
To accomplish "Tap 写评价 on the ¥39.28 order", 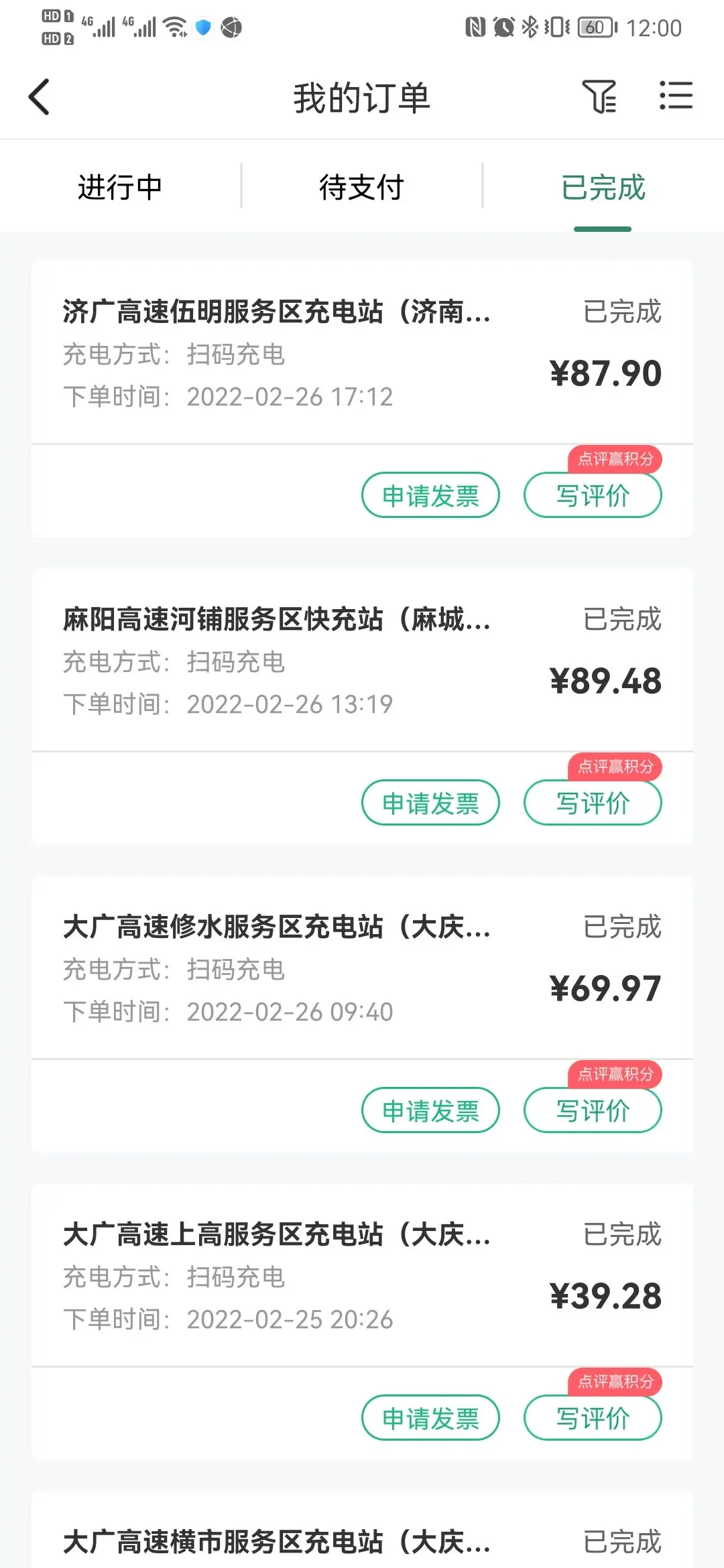I will point(593,1418).
